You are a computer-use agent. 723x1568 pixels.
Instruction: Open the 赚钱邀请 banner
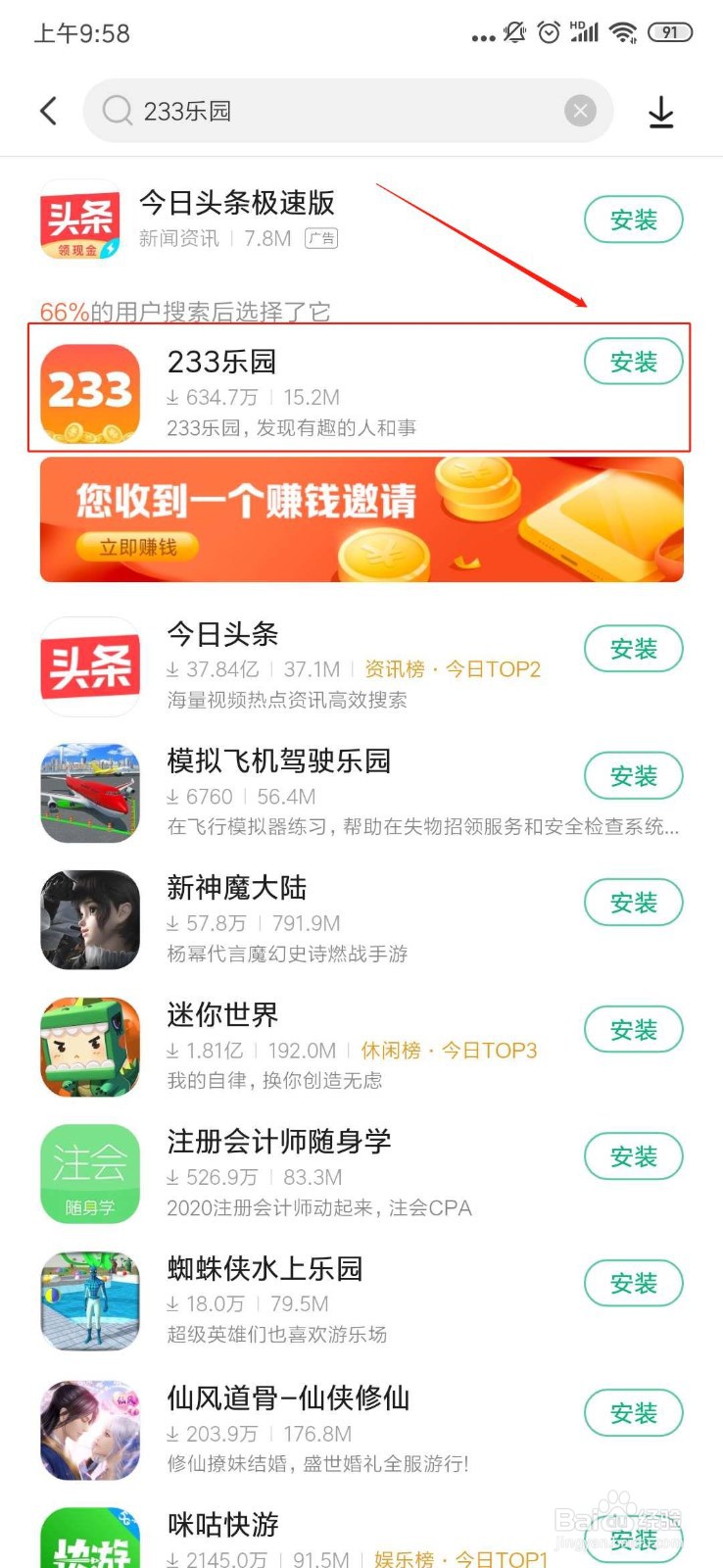pos(361,519)
